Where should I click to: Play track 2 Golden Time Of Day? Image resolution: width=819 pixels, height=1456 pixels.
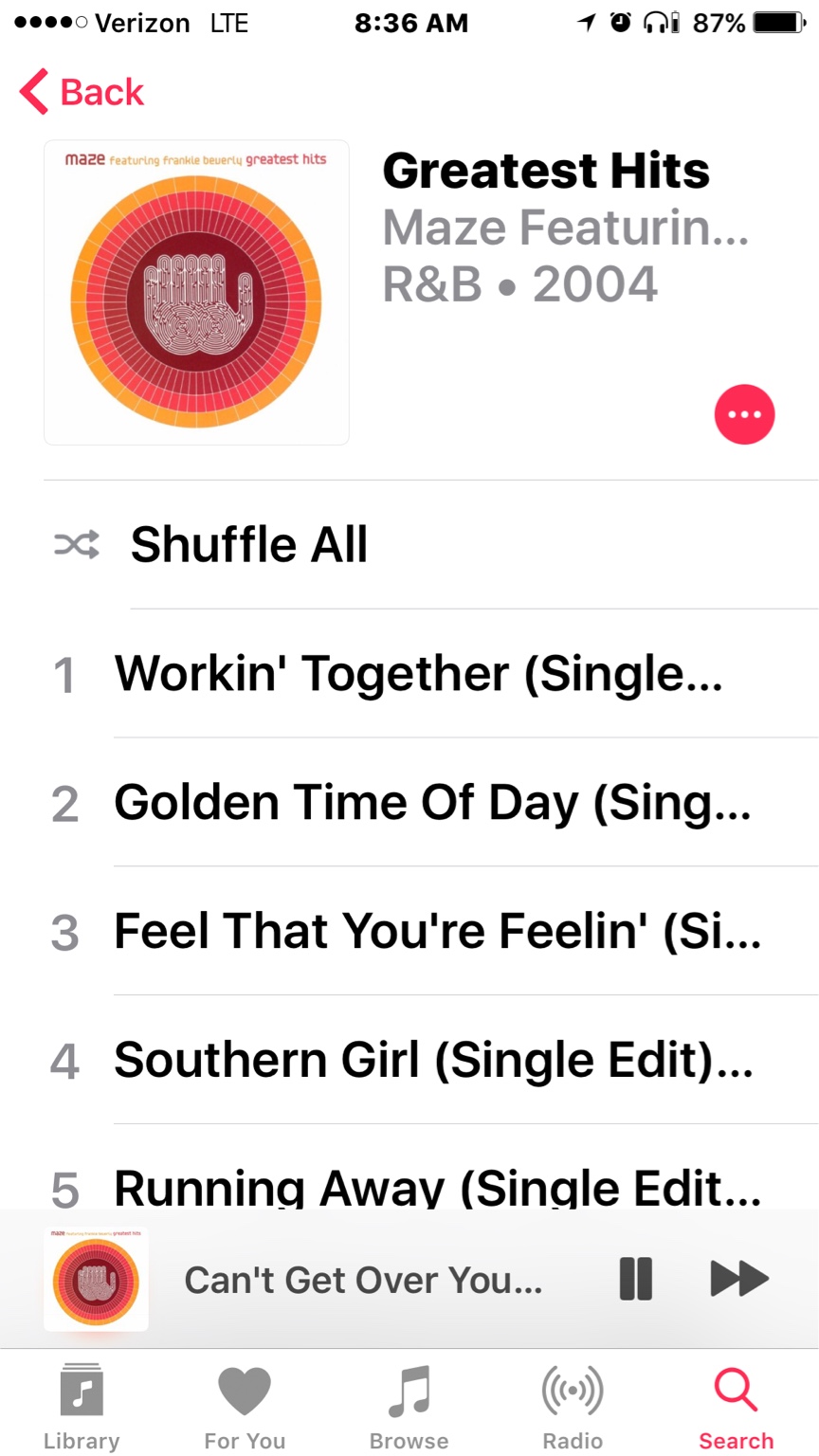point(431,803)
